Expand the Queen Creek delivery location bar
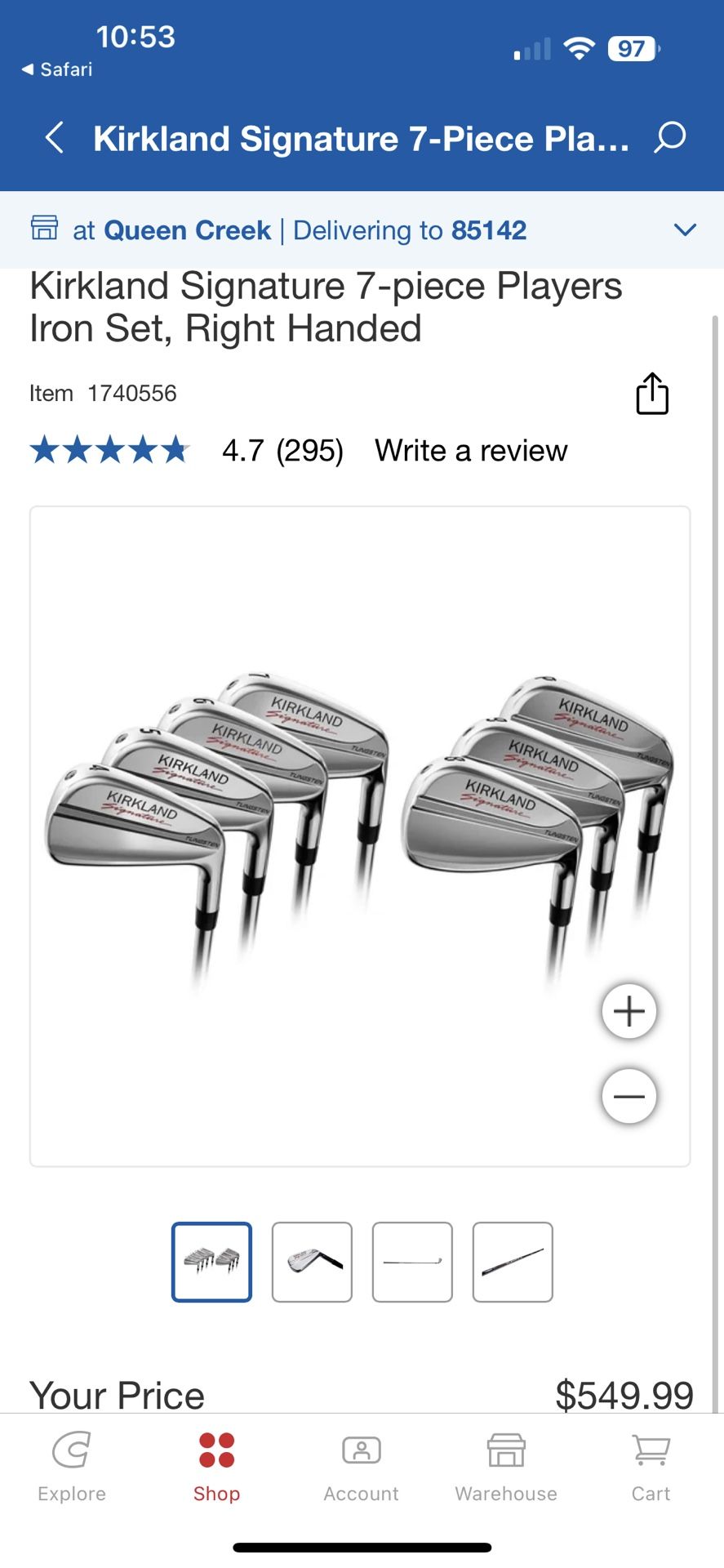The height and width of the screenshot is (1568, 724). [684, 229]
